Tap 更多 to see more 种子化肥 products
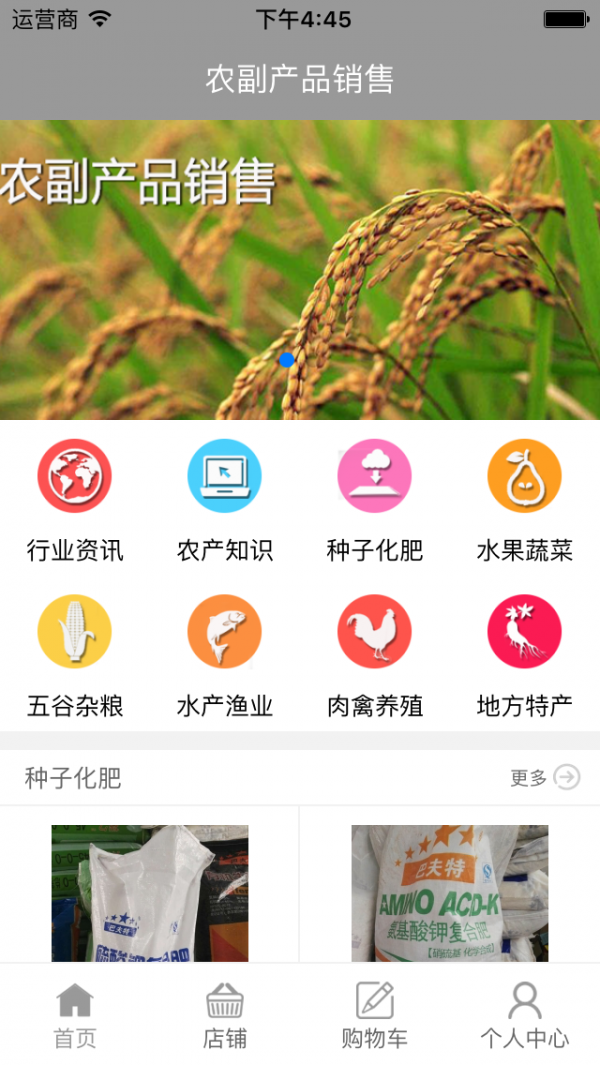Viewport: 600px width, 1065px height. pyautogui.click(x=545, y=778)
